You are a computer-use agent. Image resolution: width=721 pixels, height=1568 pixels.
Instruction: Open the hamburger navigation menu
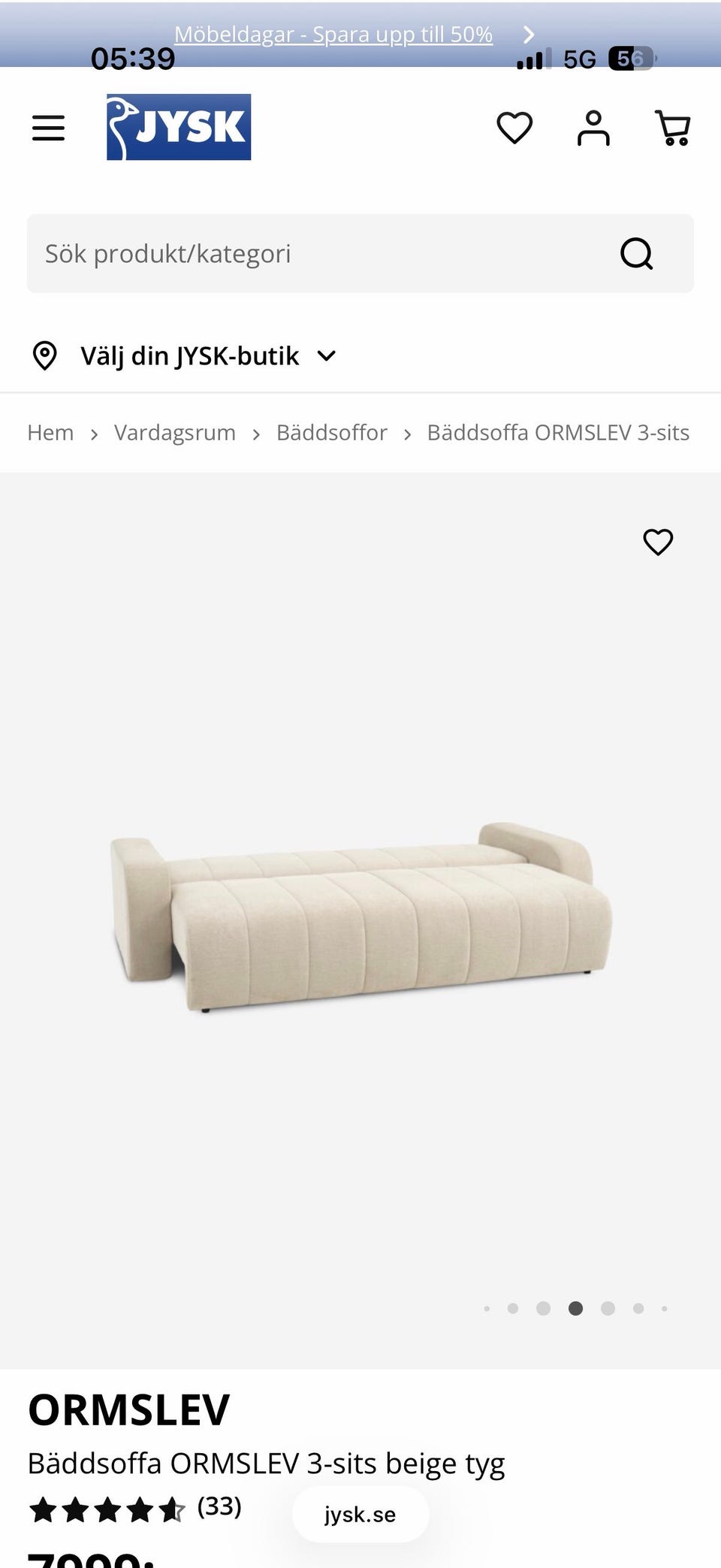[48, 127]
